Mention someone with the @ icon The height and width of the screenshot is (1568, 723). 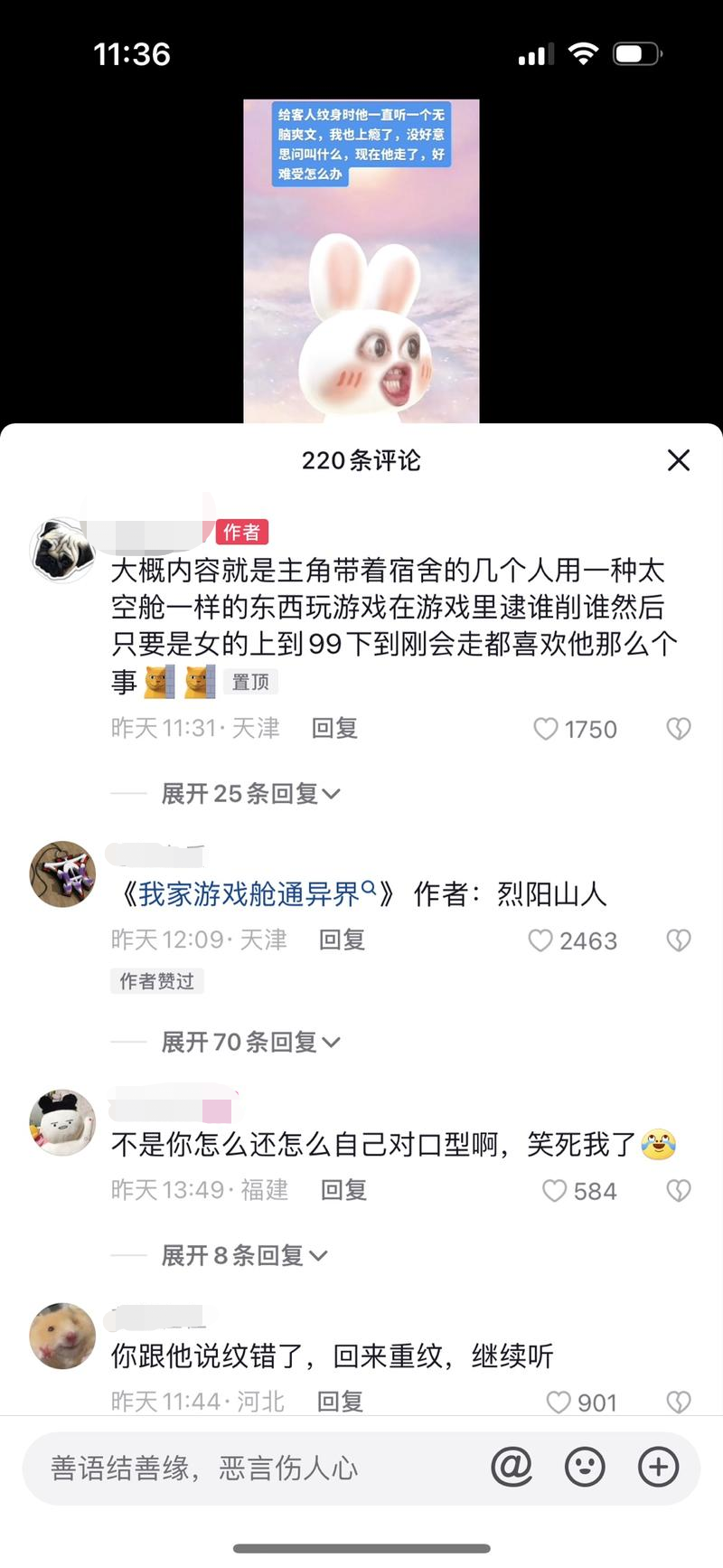[512, 1467]
